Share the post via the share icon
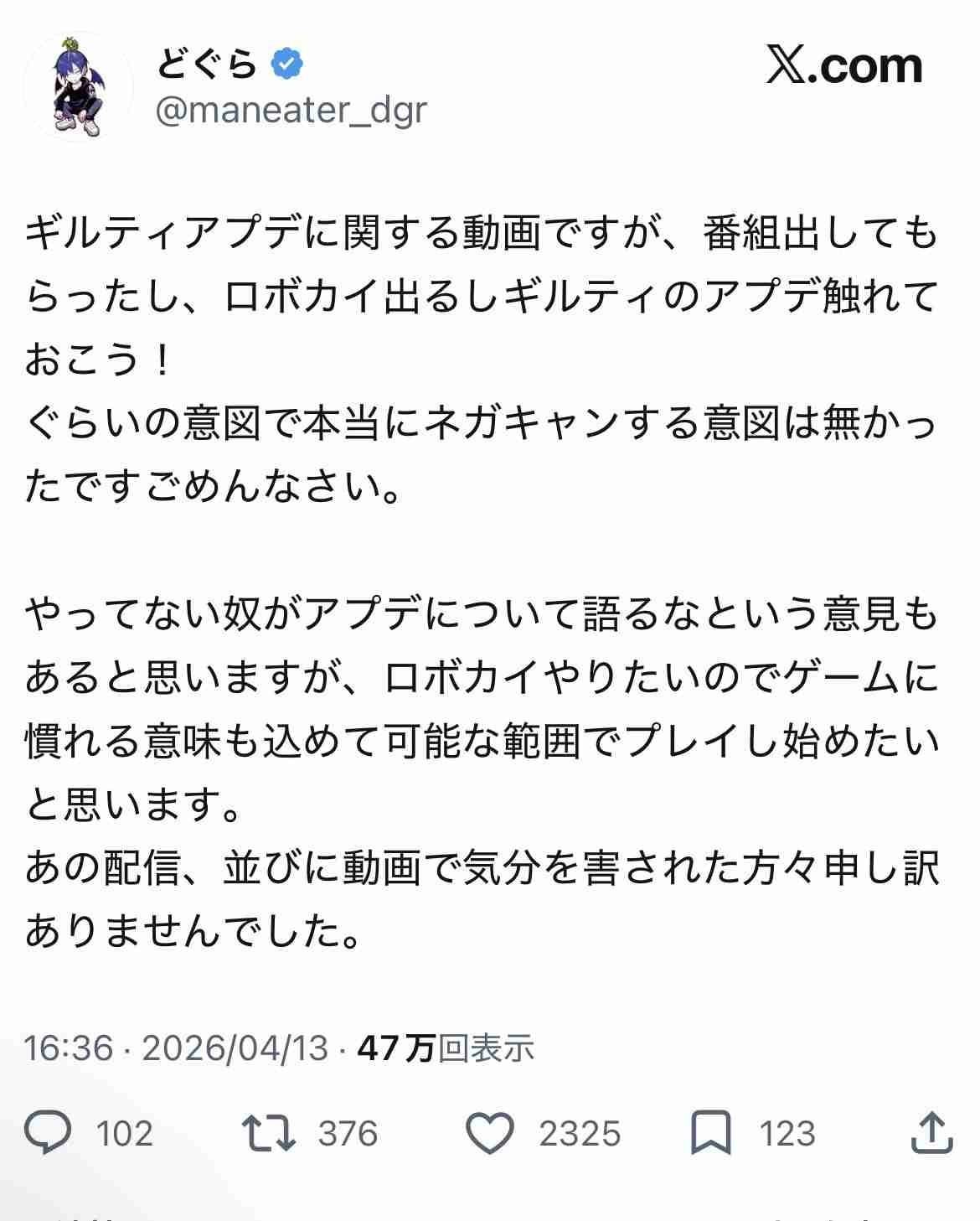Screen dimensions: 980x1221 [x=931, y=1133]
